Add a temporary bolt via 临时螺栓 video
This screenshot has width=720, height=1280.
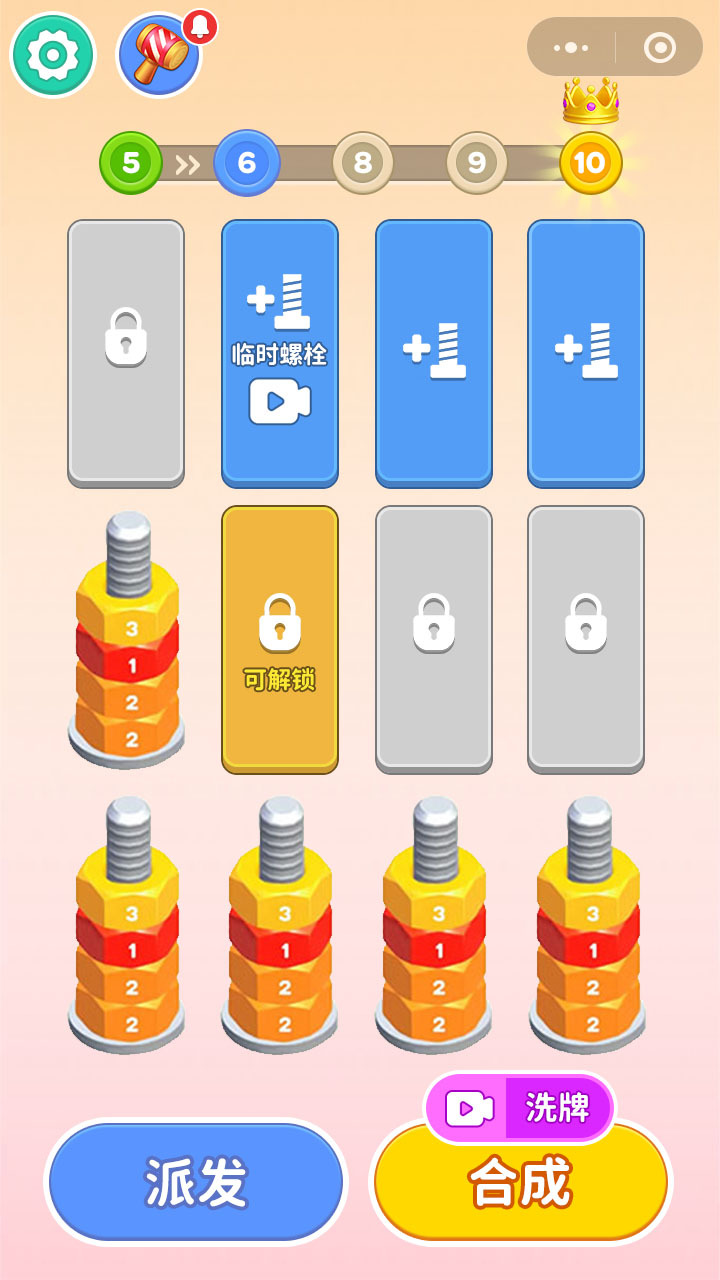tap(280, 353)
